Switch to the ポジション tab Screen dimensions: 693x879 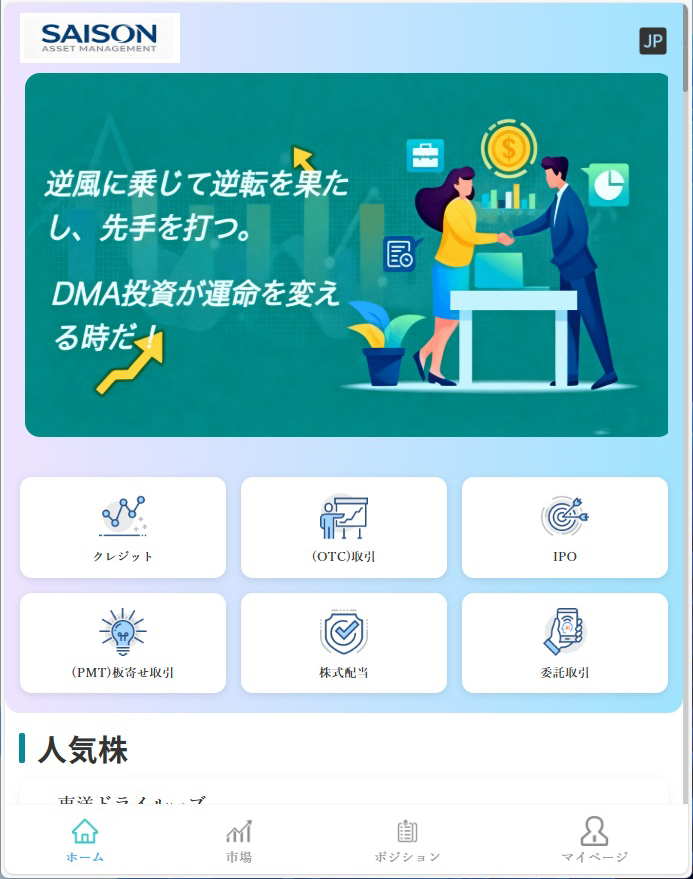click(407, 841)
